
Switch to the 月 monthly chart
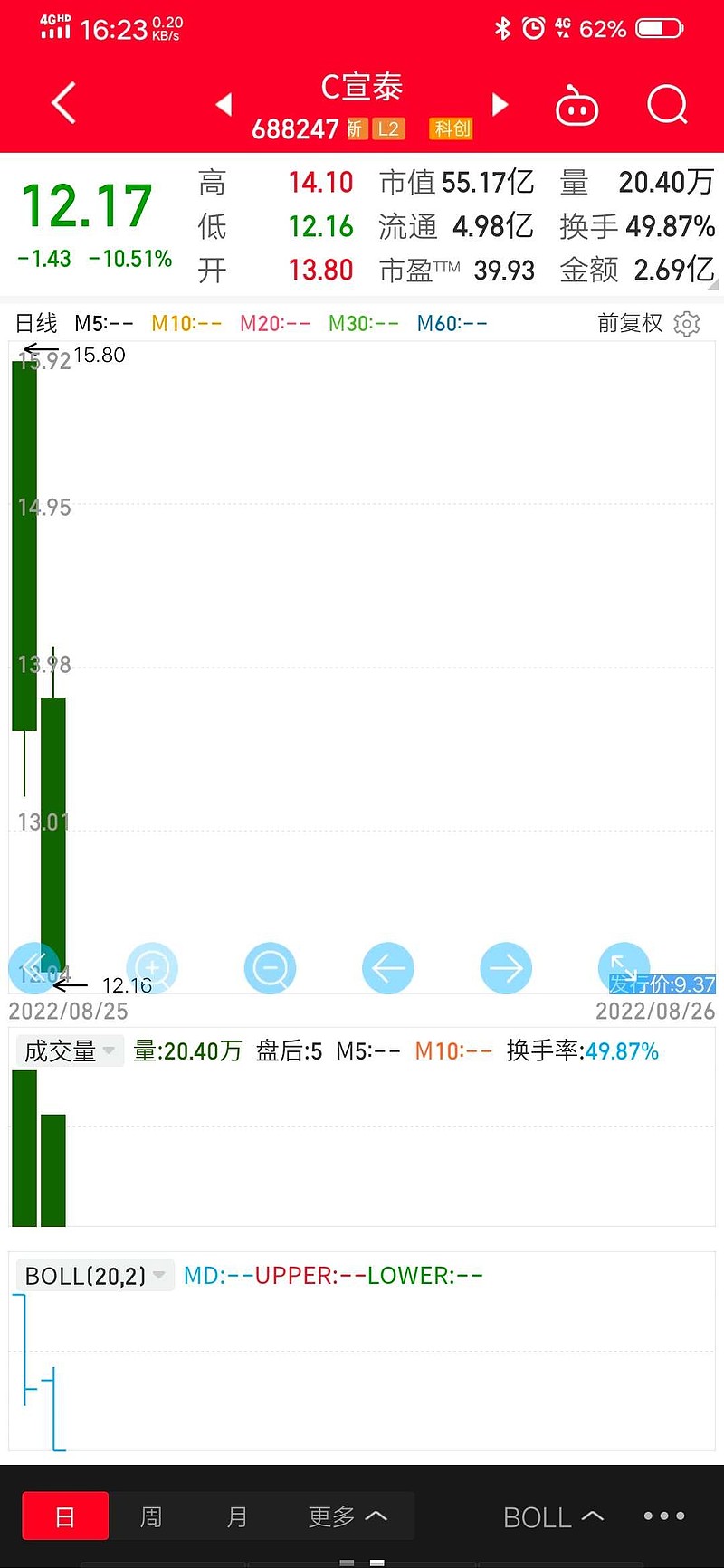click(237, 1516)
